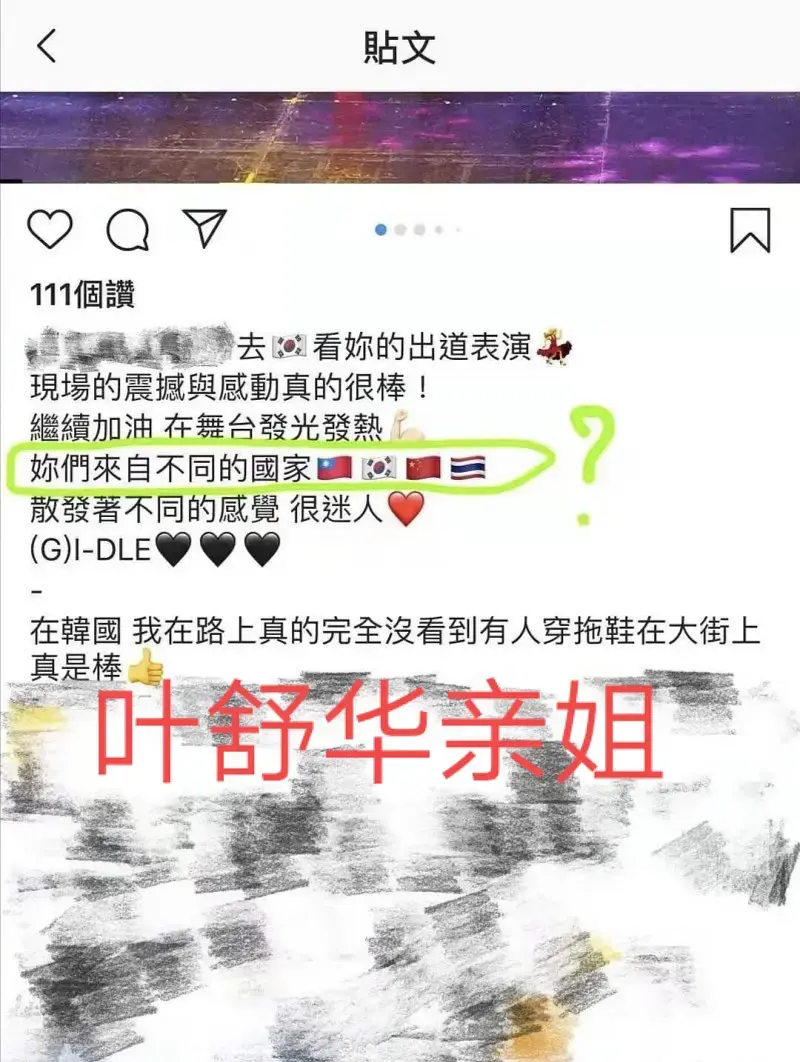
Task: Share the post via paper plane
Action: [x=206, y=229]
